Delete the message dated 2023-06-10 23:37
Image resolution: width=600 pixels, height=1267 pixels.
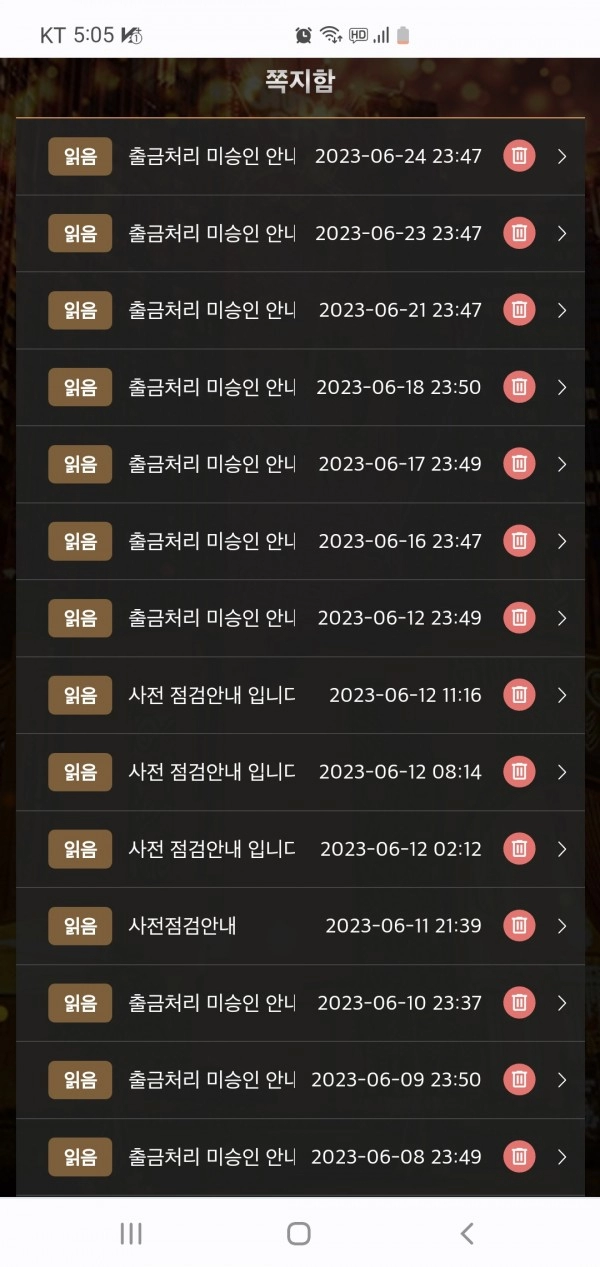click(519, 1003)
